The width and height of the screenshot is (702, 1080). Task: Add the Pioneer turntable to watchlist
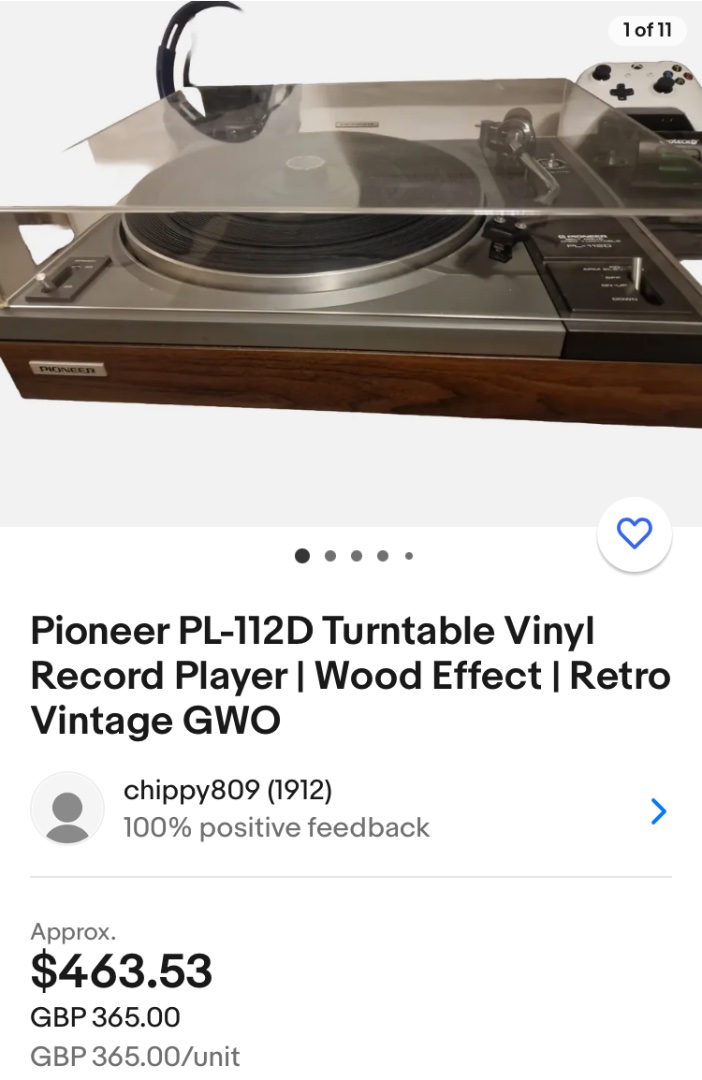point(634,534)
